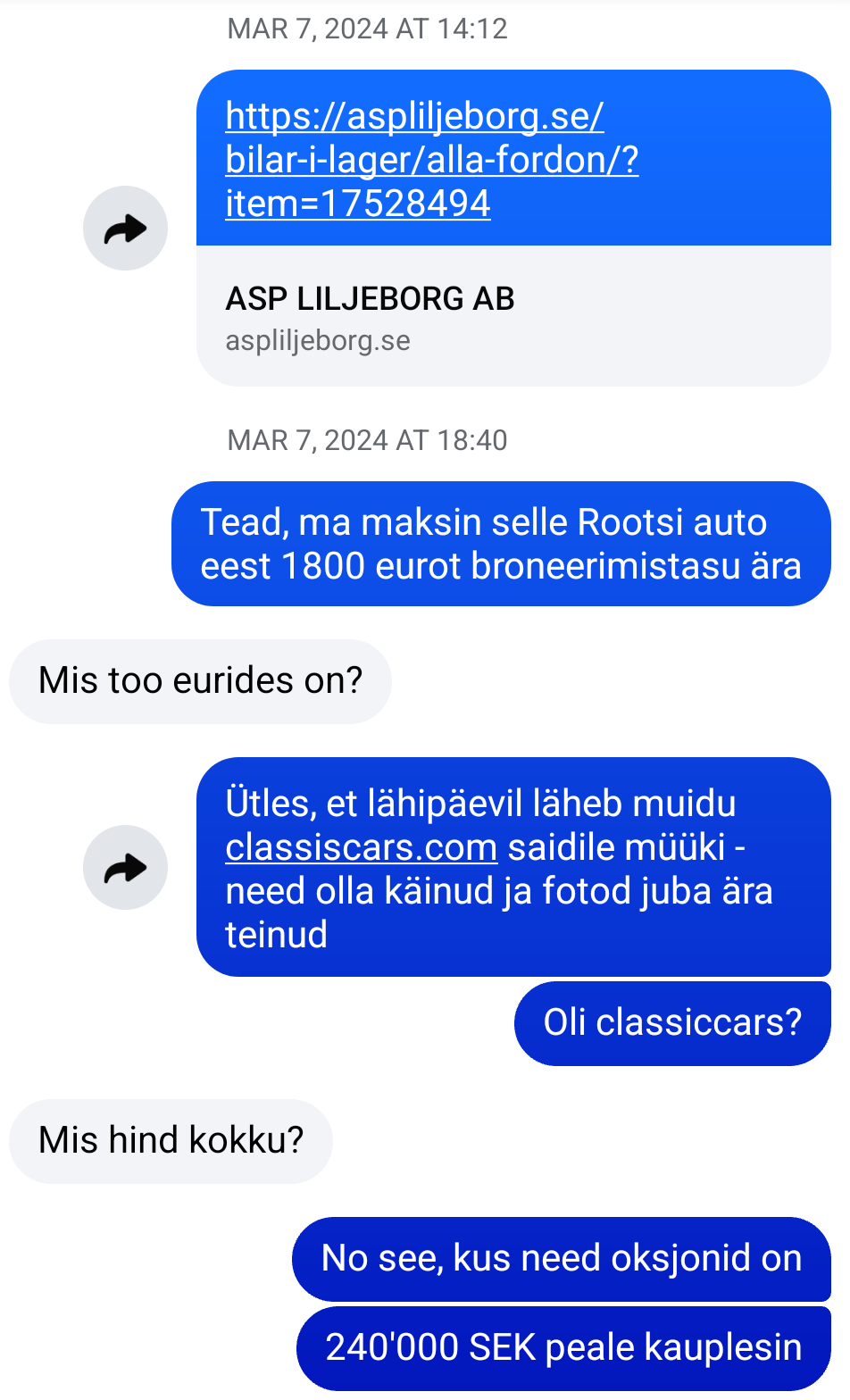Image resolution: width=850 pixels, height=1400 pixels.
Task: Forward the classiscars.com message
Action: tap(125, 867)
